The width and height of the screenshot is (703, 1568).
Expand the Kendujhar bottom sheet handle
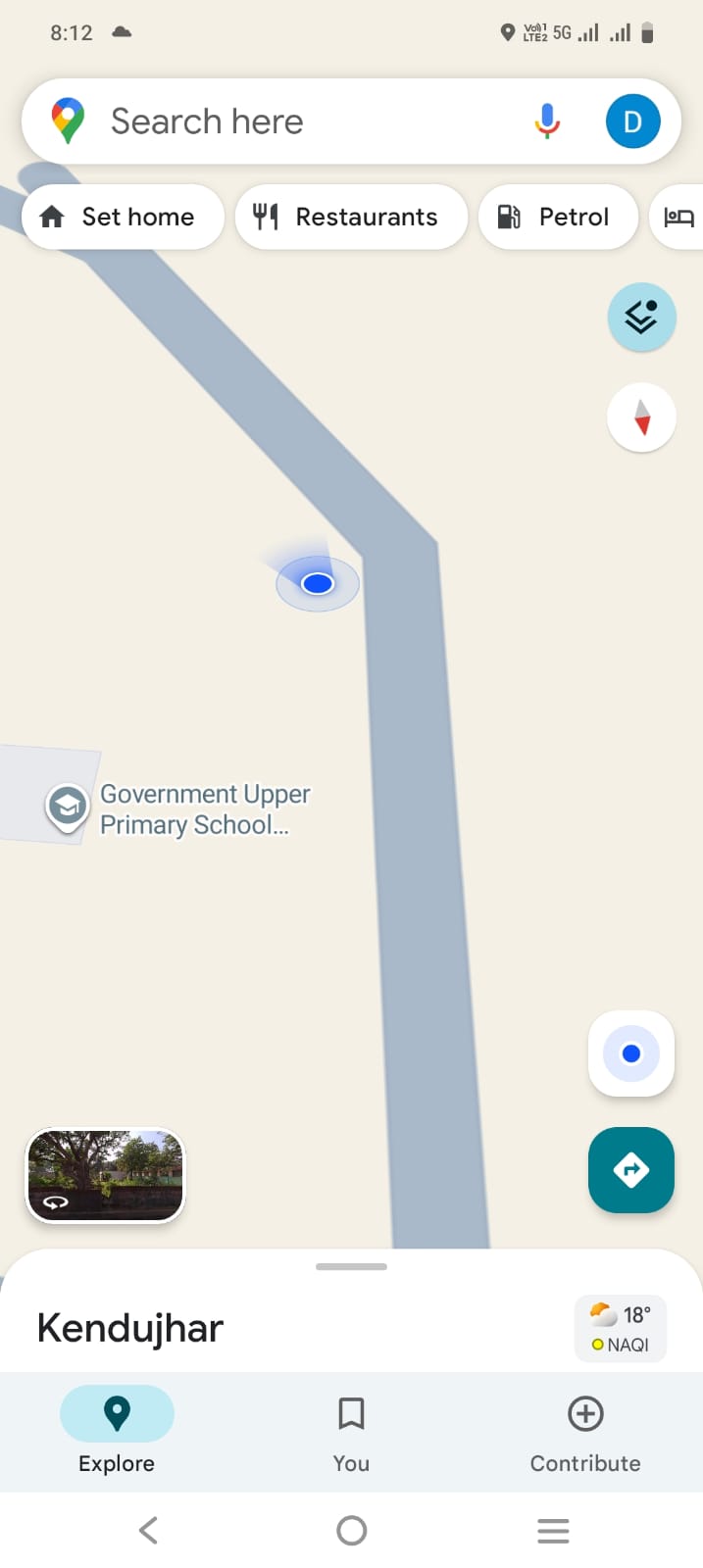(351, 1266)
